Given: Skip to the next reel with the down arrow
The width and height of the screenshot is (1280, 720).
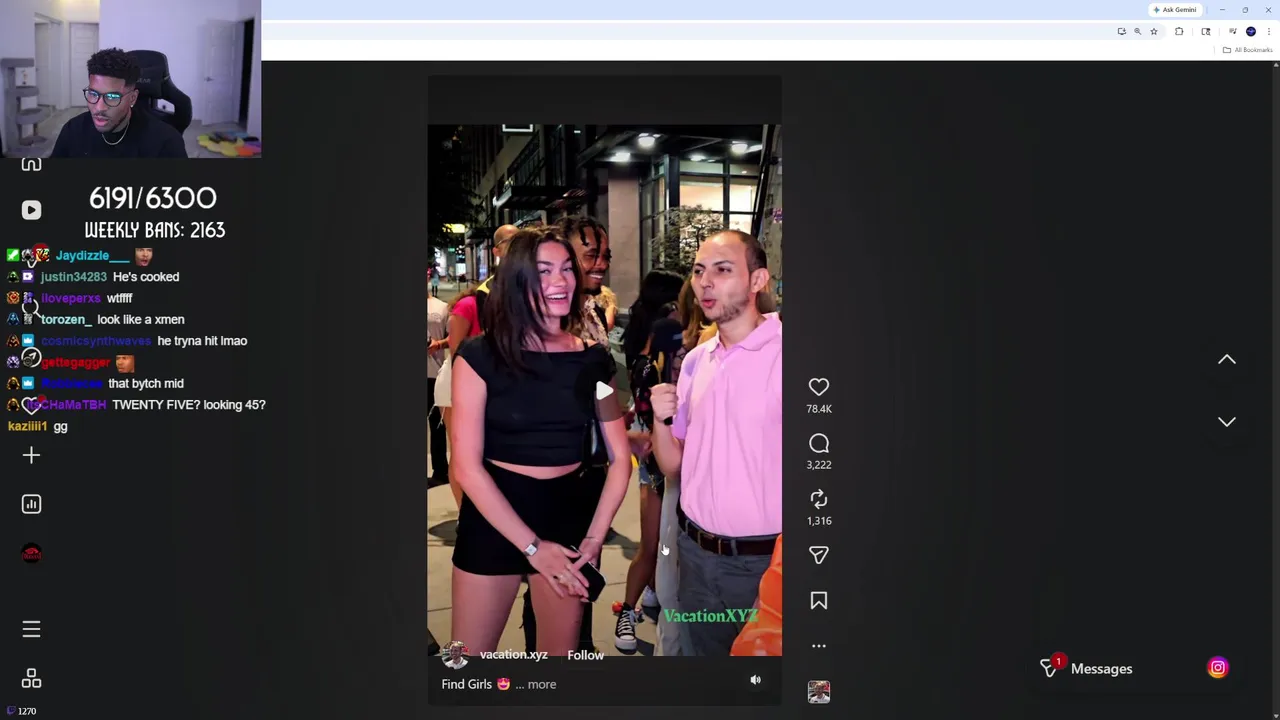Looking at the screenshot, I should 1226,422.
